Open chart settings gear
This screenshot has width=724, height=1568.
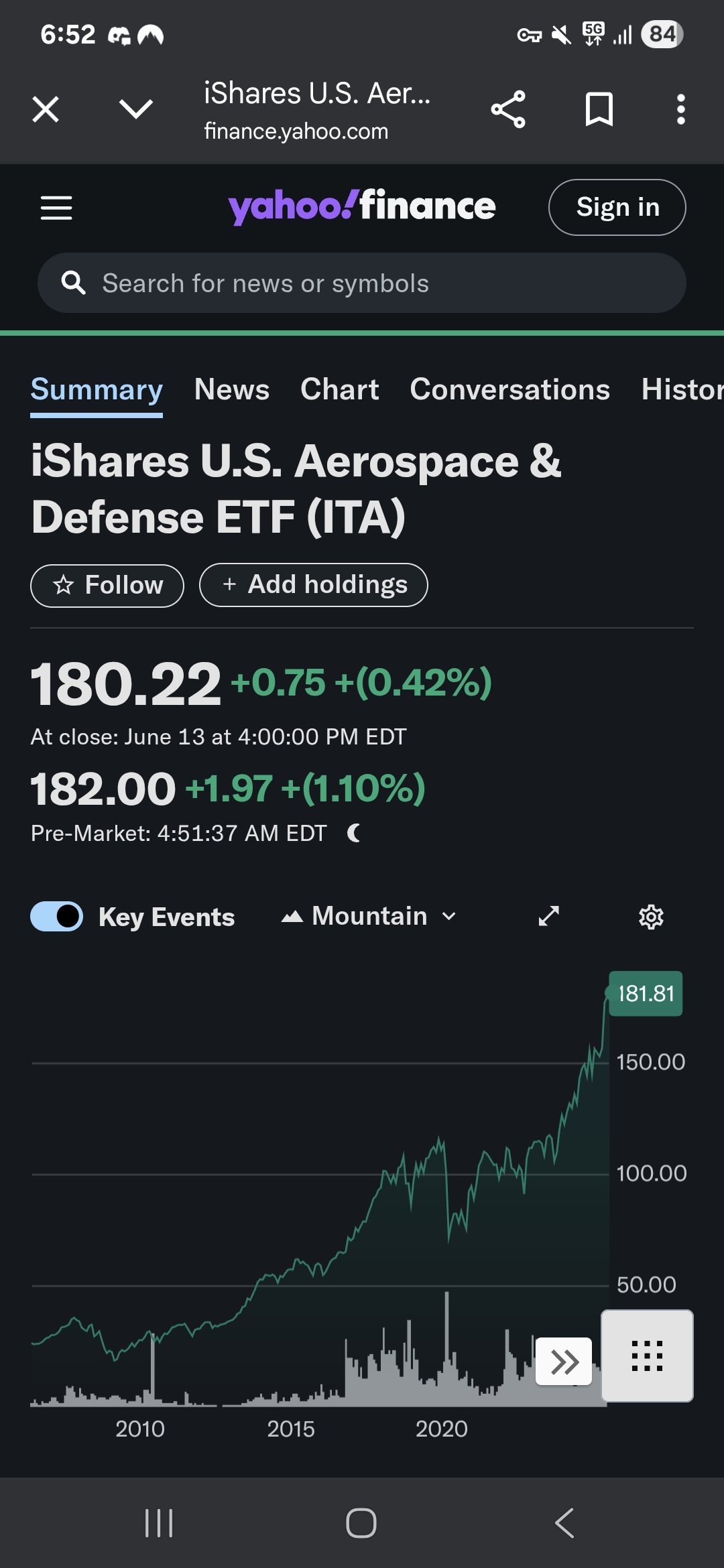pos(651,917)
